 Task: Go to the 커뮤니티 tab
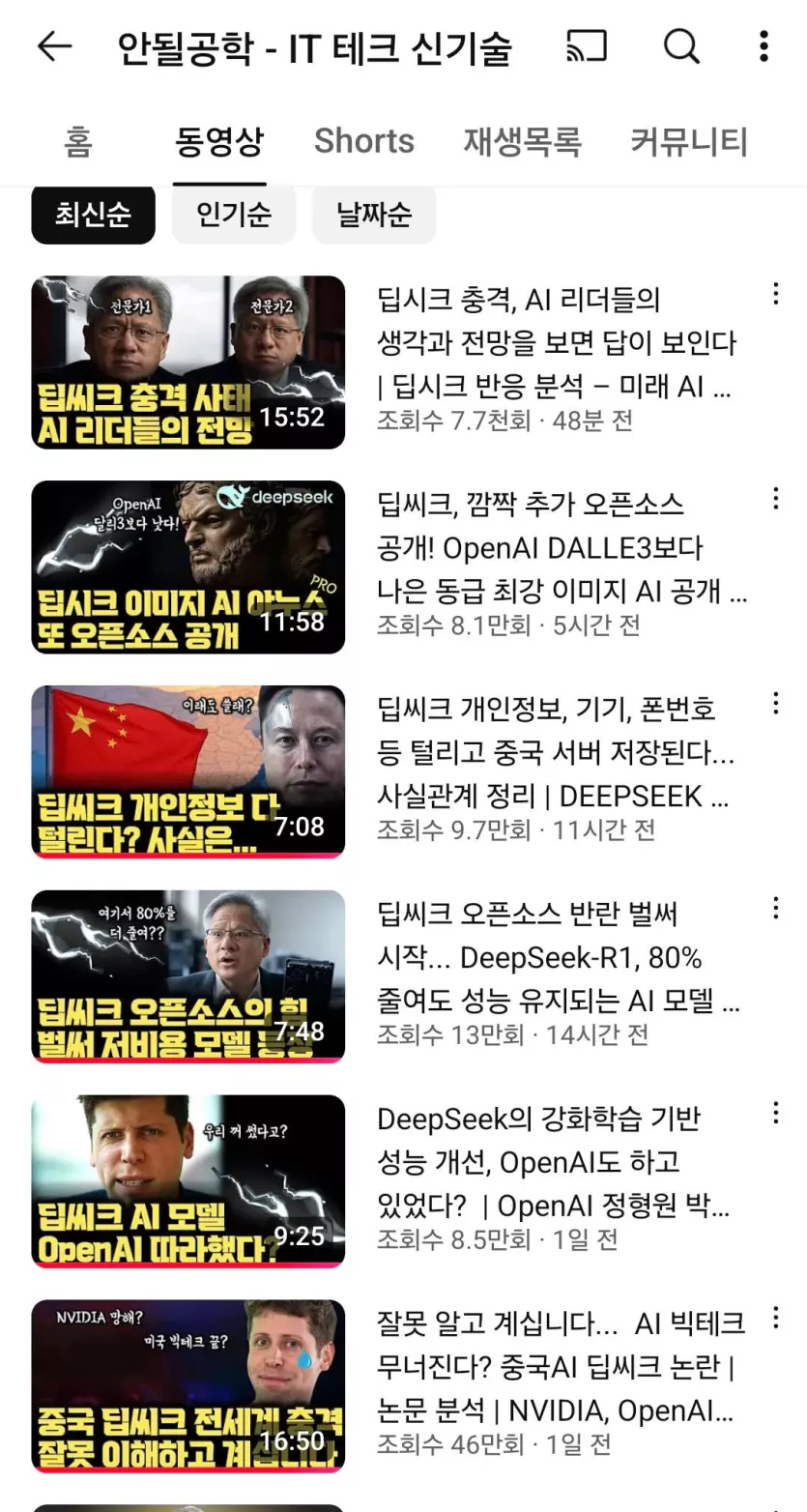pyautogui.click(x=688, y=142)
